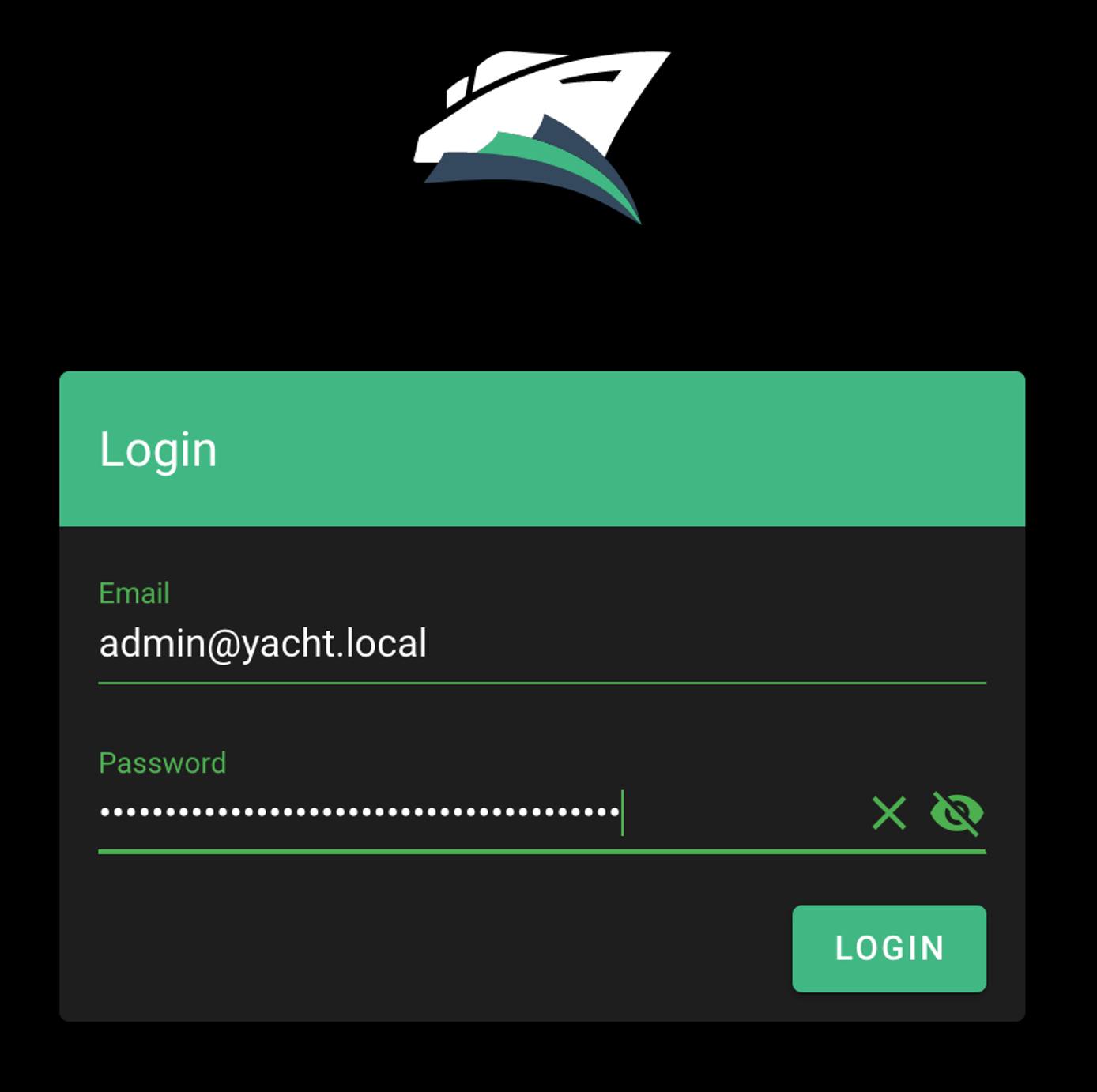Tap the Email input field

[541, 643]
